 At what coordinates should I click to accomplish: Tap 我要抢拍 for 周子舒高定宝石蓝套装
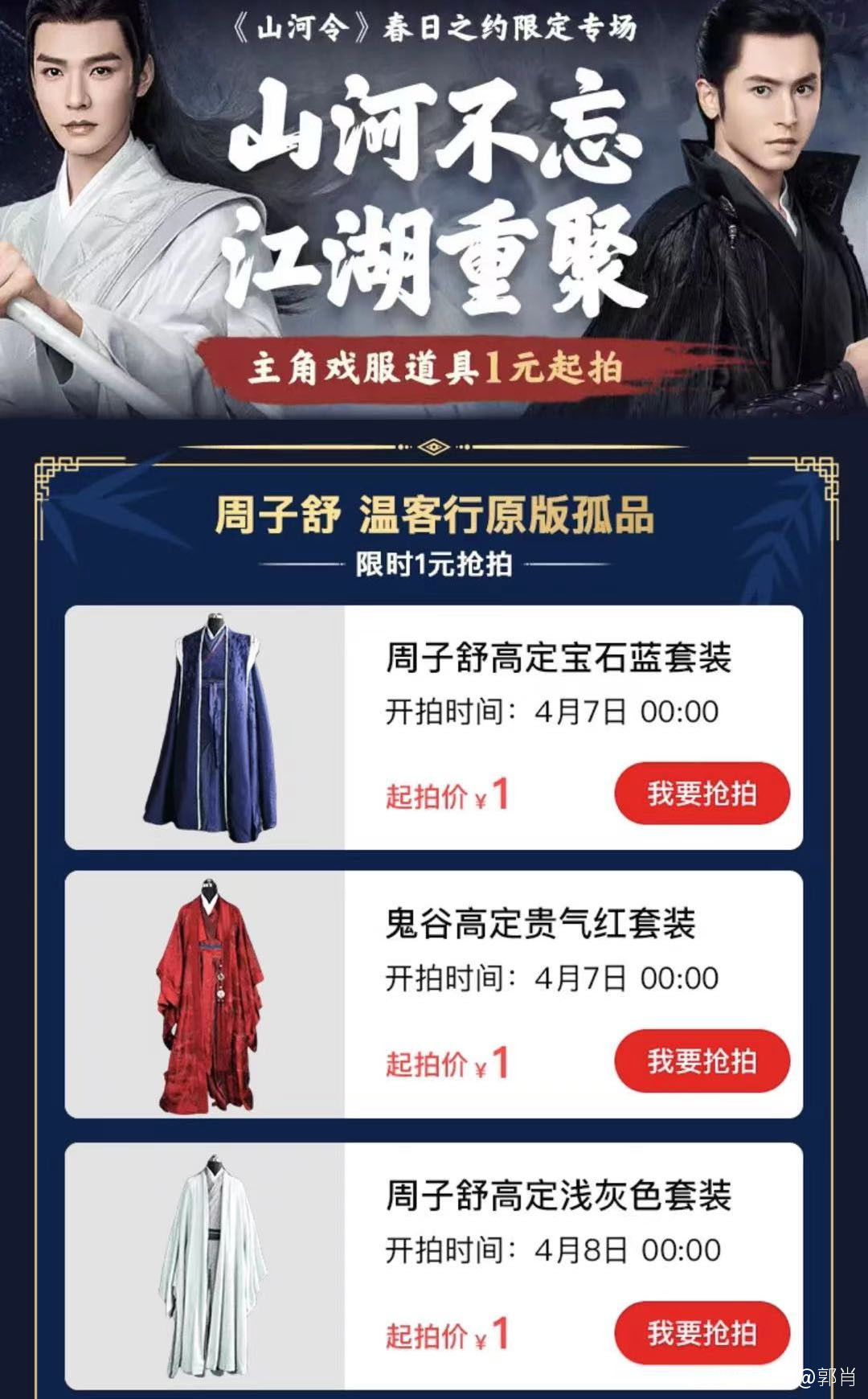[x=702, y=794]
